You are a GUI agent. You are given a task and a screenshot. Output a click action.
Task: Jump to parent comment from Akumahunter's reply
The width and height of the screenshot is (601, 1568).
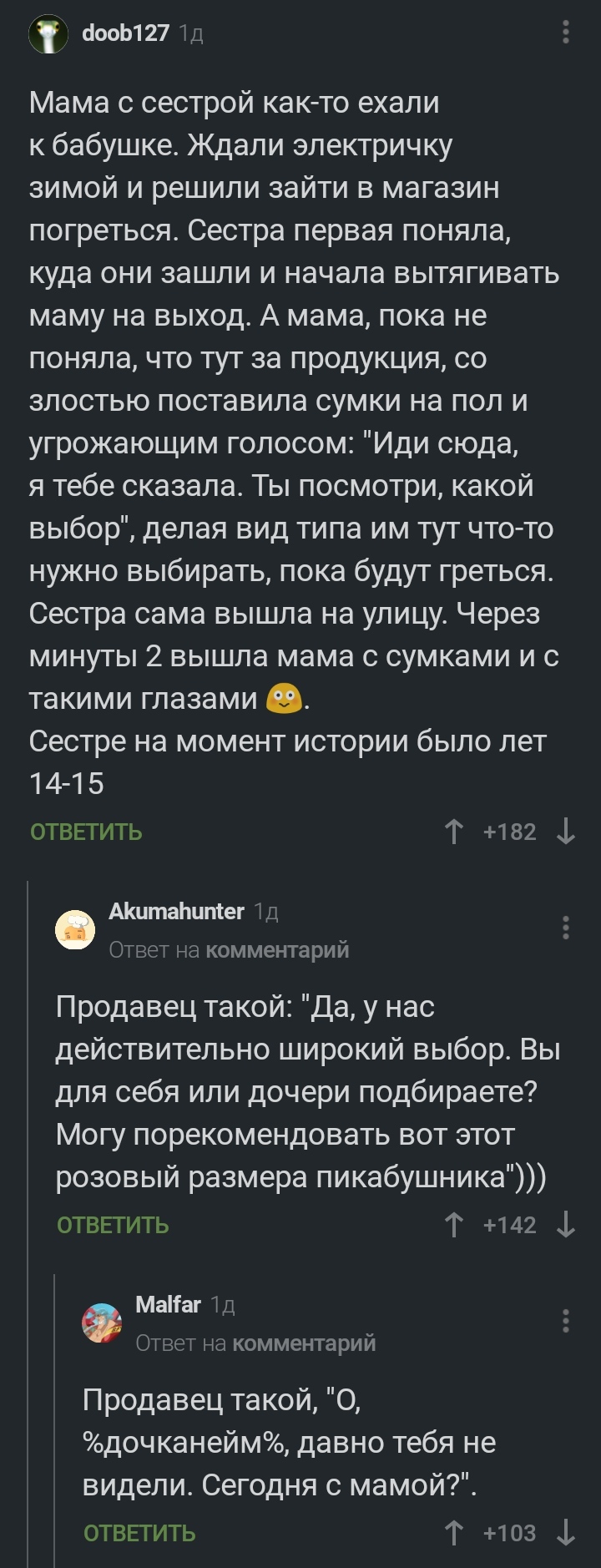(x=277, y=950)
